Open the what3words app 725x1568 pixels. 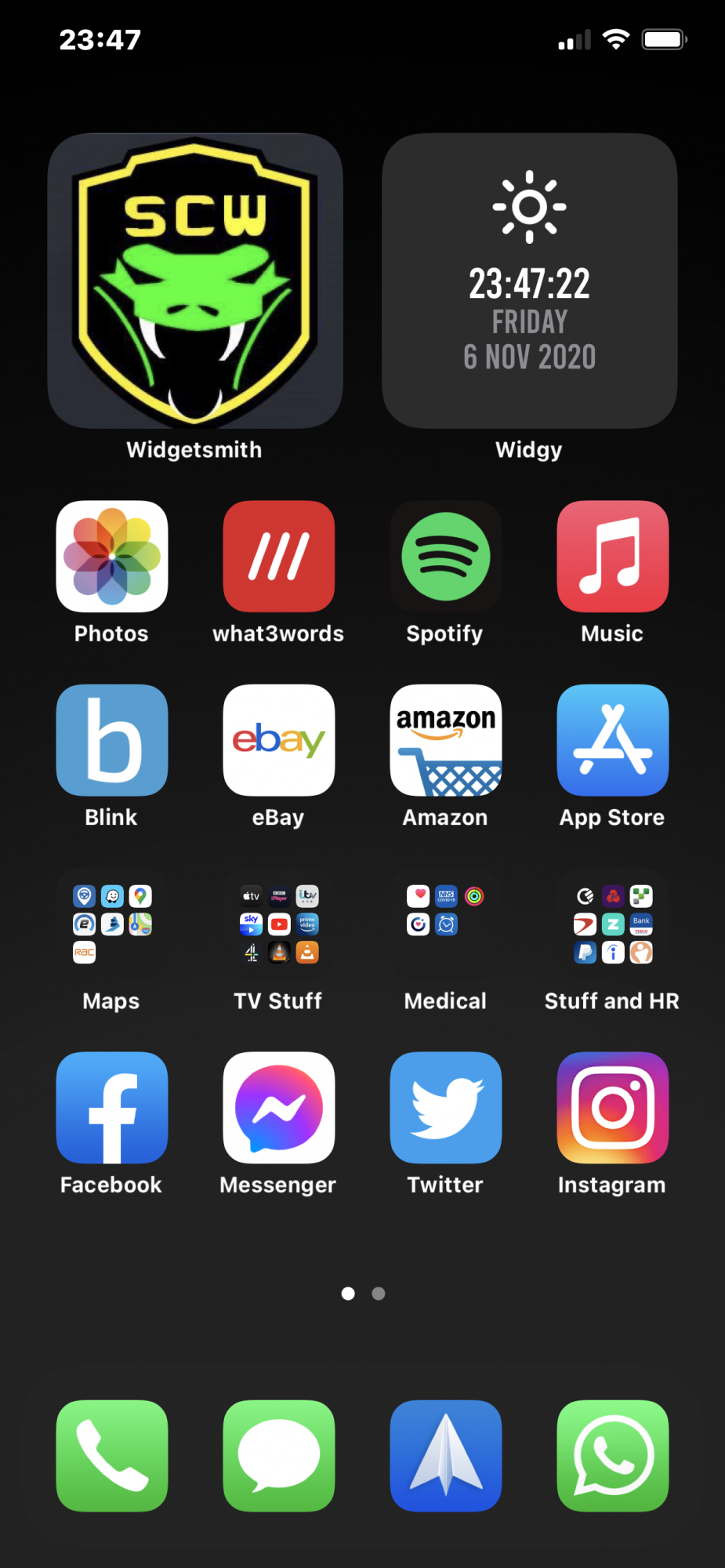tap(279, 557)
